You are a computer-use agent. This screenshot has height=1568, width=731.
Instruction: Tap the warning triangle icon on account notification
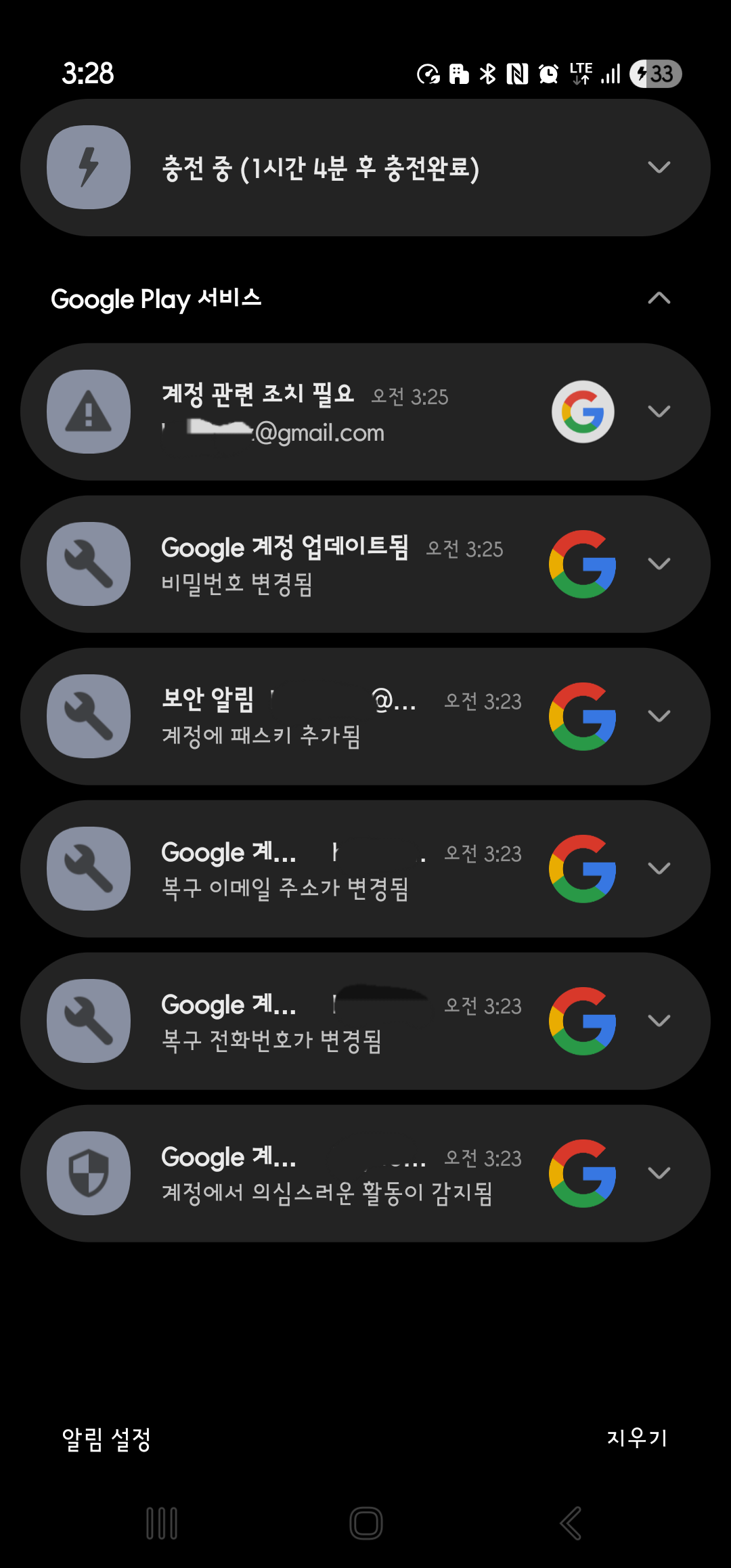88,411
